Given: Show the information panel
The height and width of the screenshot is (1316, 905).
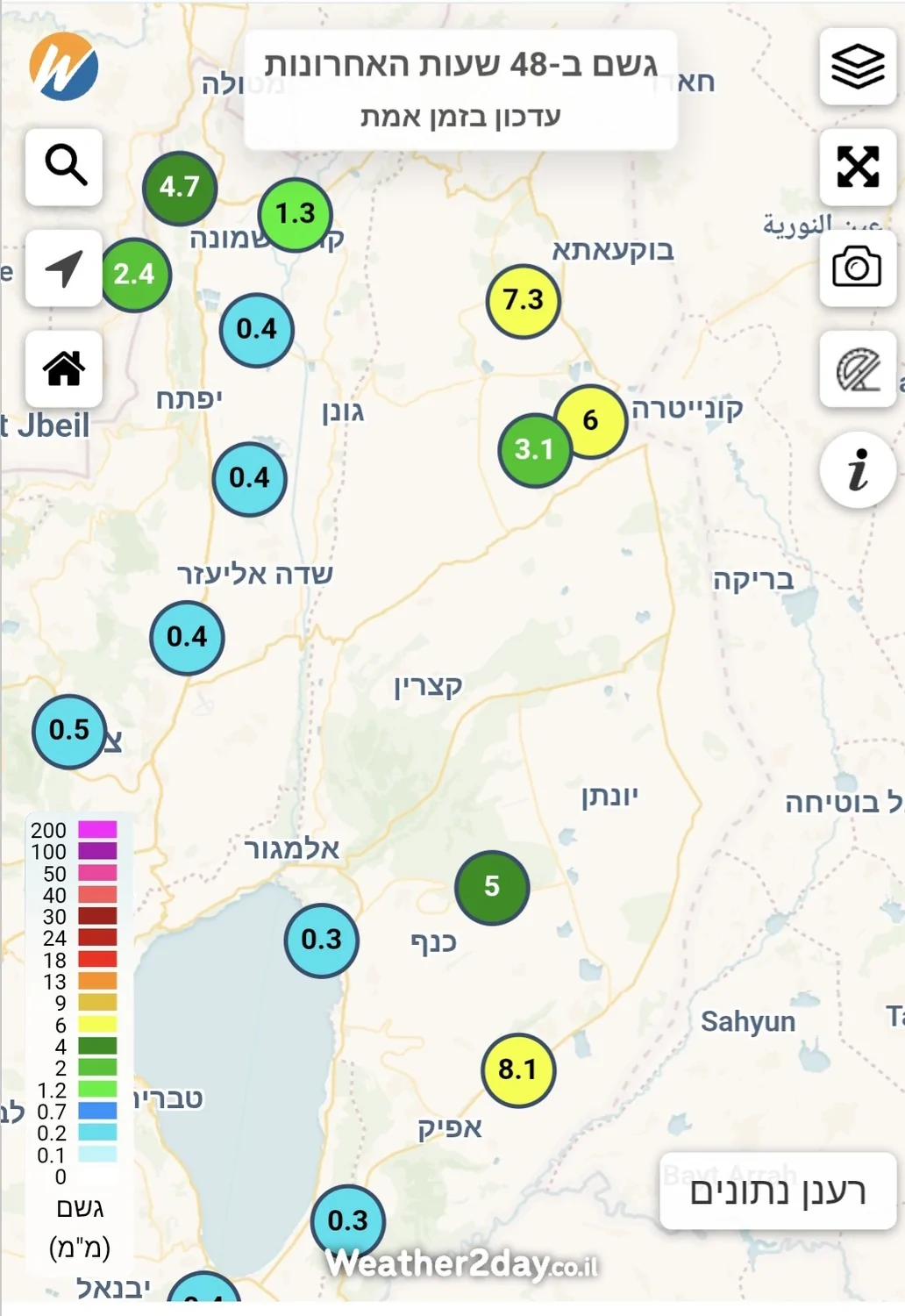Looking at the screenshot, I should coord(858,470).
